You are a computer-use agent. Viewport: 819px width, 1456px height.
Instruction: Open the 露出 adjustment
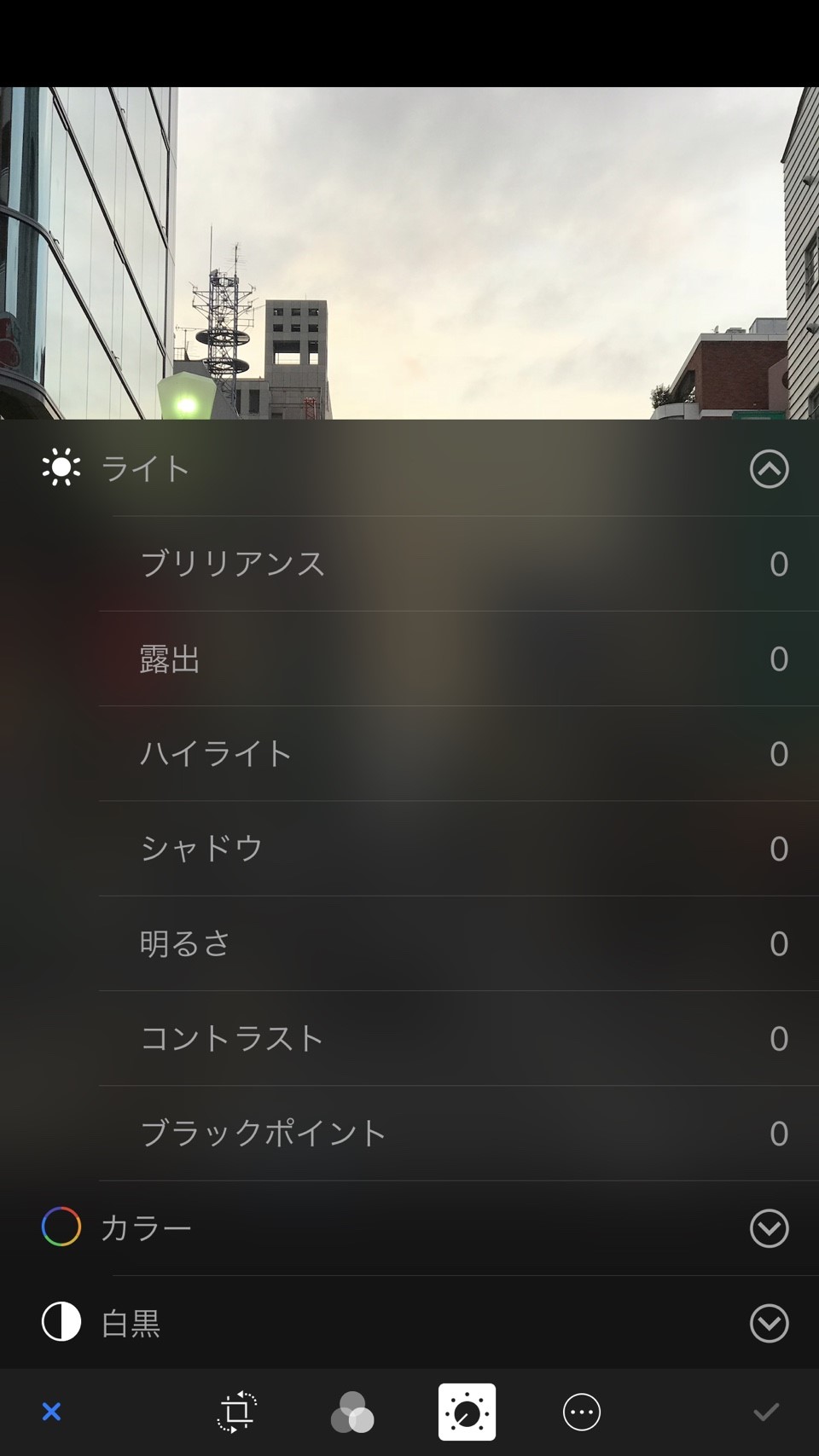(x=170, y=659)
